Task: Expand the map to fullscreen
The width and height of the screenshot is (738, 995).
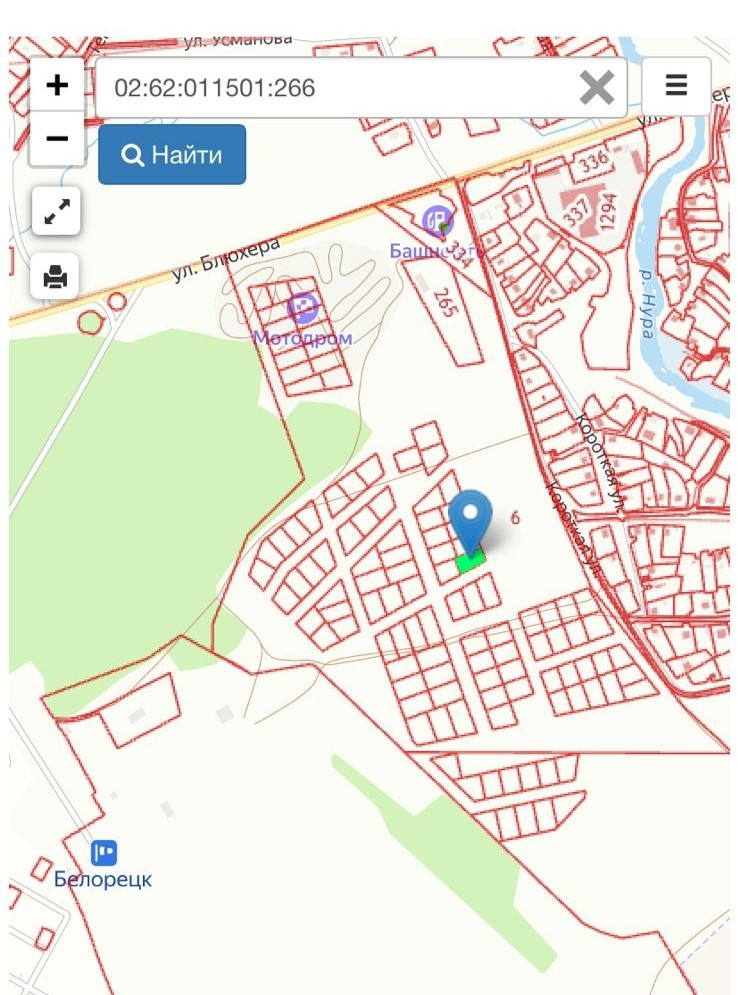Action: (x=56, y=211)
